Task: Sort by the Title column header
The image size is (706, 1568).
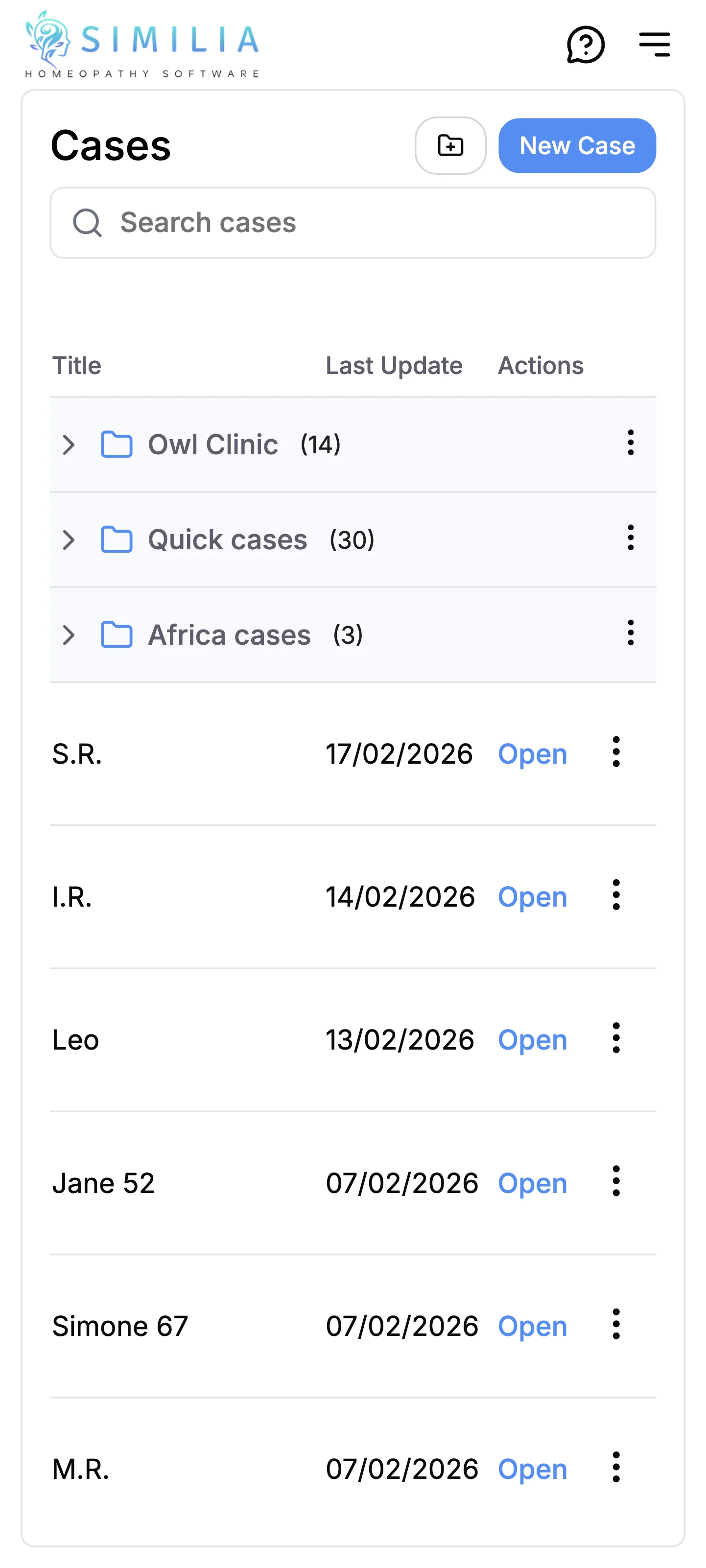Action: 77,365
